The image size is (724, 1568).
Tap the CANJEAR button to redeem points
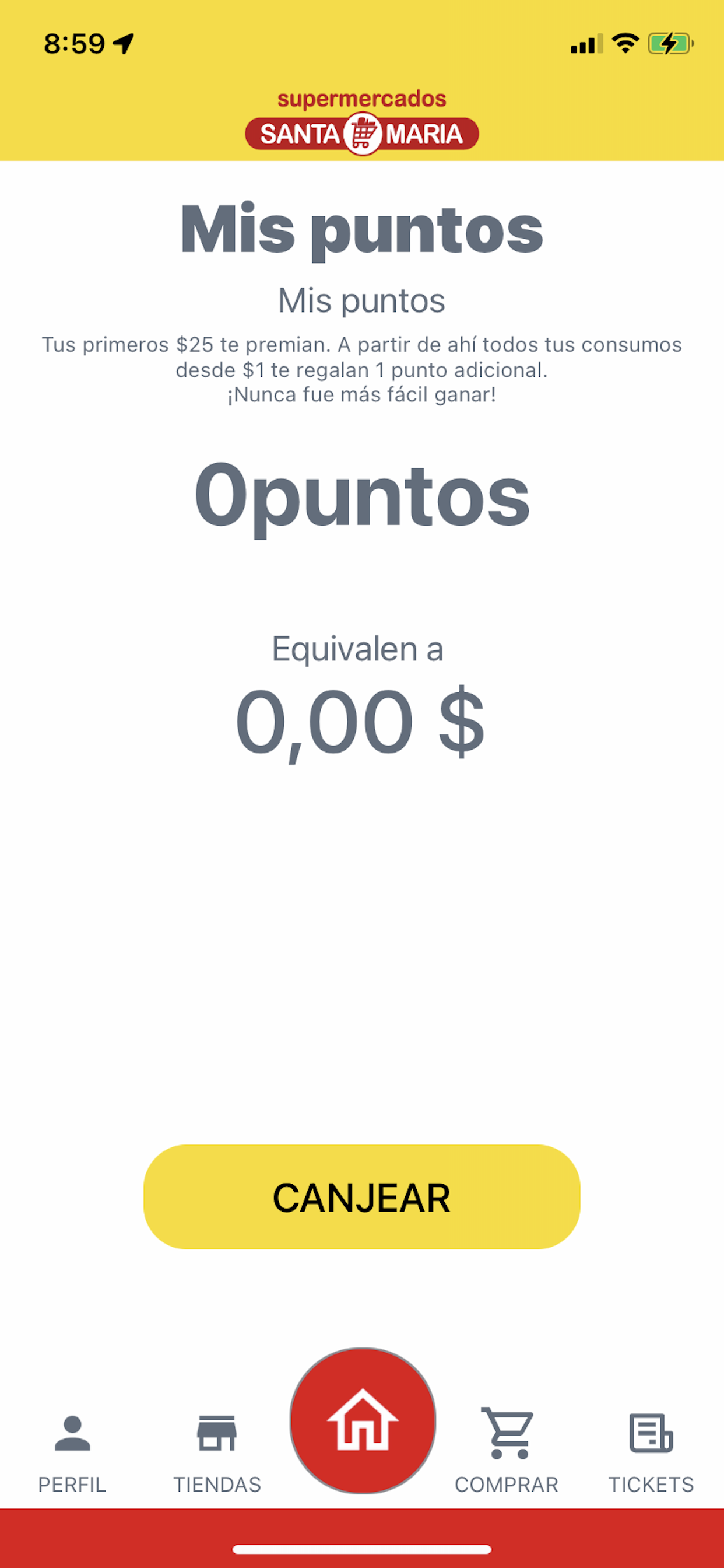[x=362, y=1198]
